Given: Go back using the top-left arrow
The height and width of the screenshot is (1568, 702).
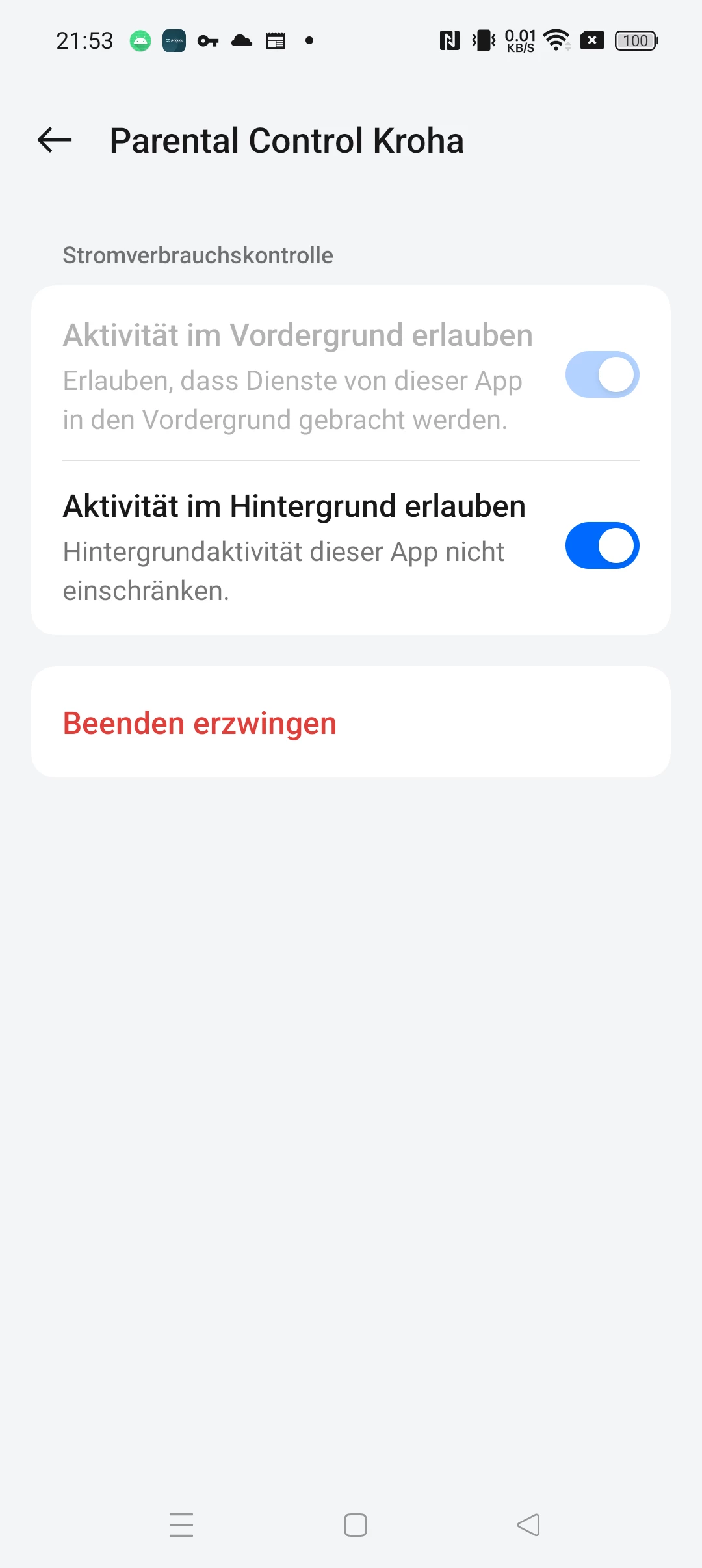Looking at the screenshot, I should [55, 140].
